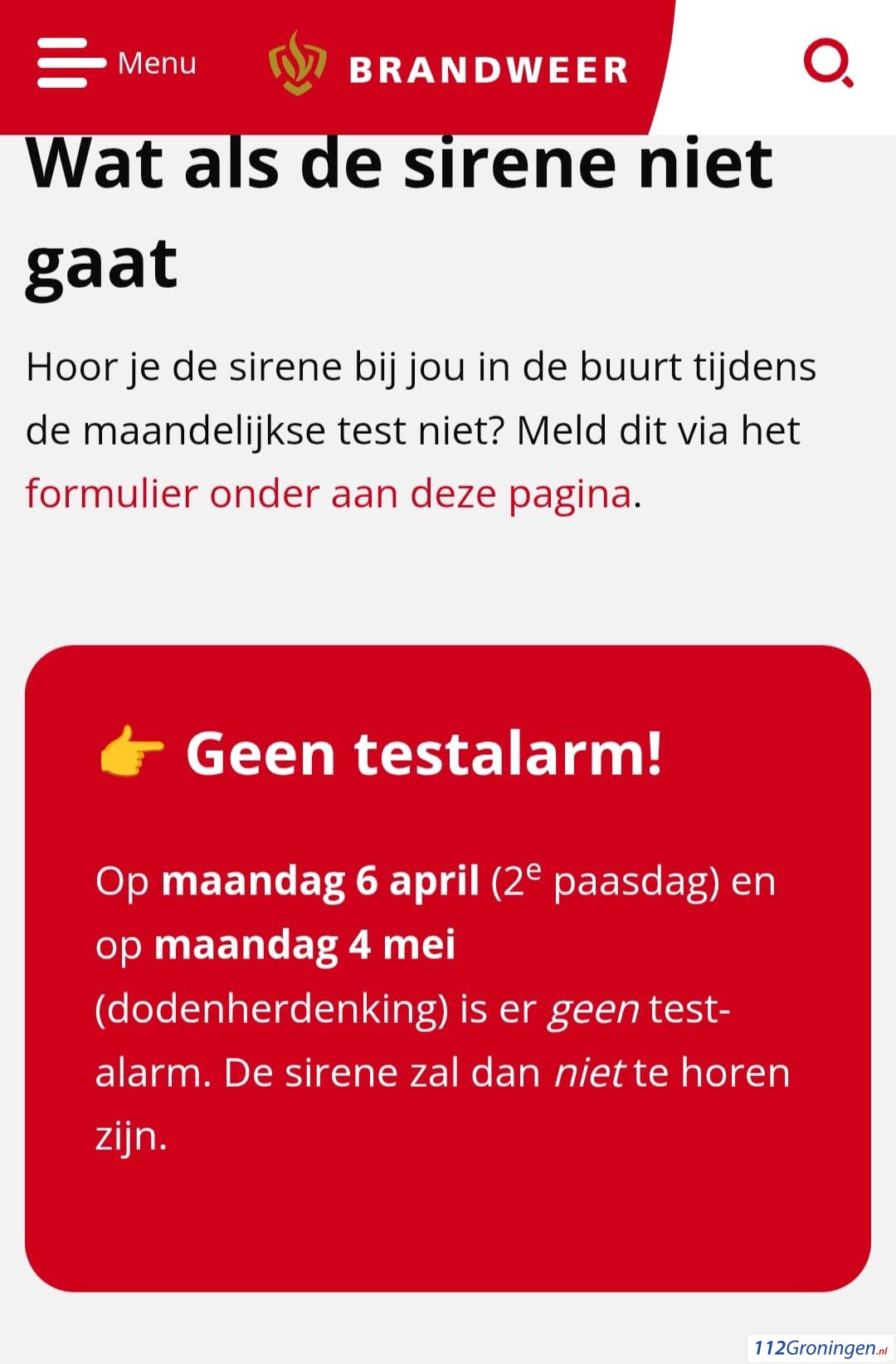The height and width of the screenshot is (1364, 896).
Task: Open the search magnifier icon
Action: [x=828, y=64]
